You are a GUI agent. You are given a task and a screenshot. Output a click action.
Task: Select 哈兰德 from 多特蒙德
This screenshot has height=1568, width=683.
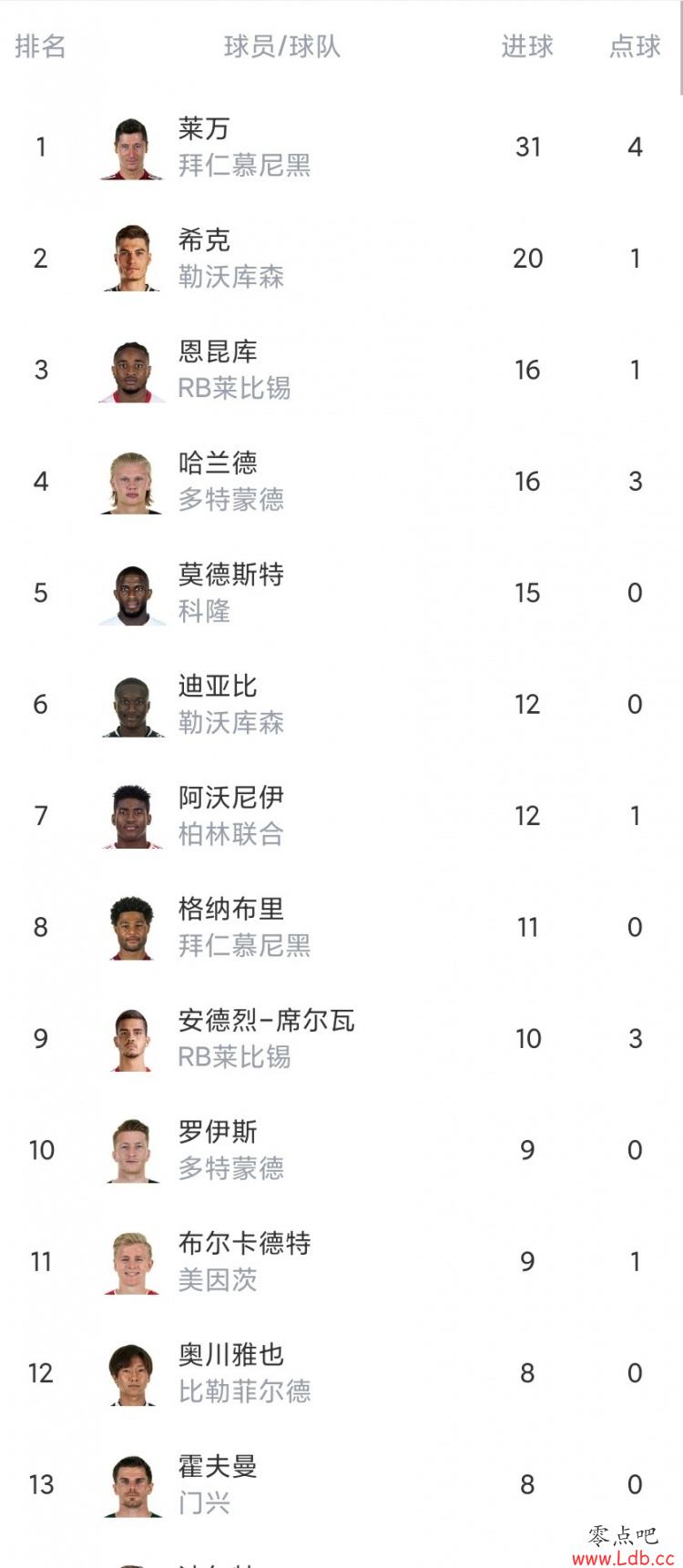pos(341,481)
